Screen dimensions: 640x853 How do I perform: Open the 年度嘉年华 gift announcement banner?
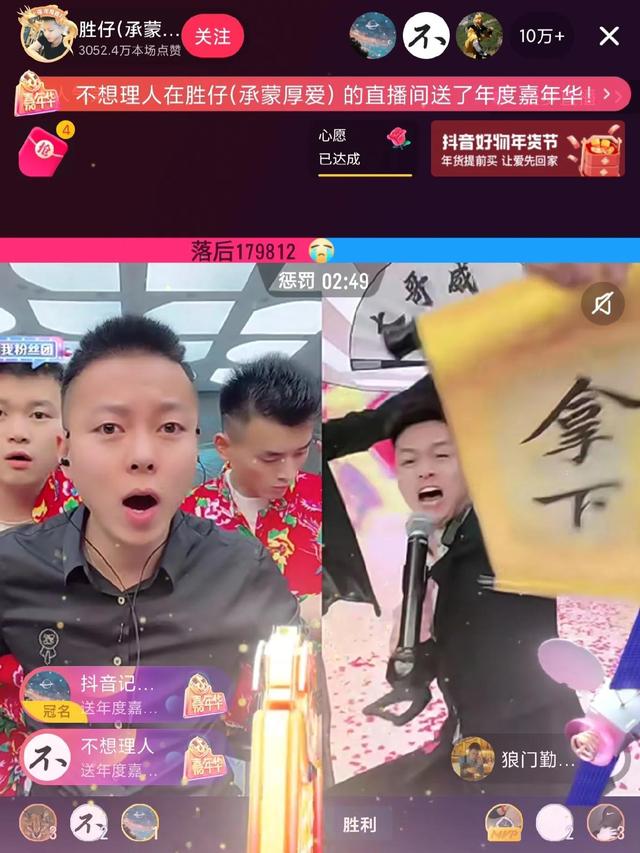[320, 97]
